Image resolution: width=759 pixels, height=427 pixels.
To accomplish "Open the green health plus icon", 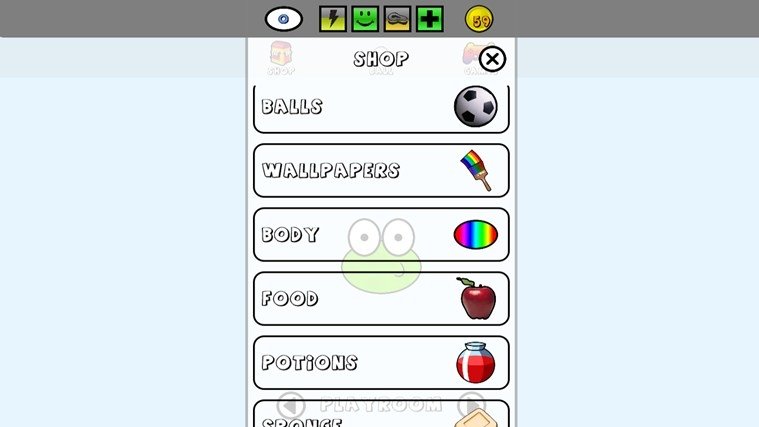I will [x=430, y=19].
